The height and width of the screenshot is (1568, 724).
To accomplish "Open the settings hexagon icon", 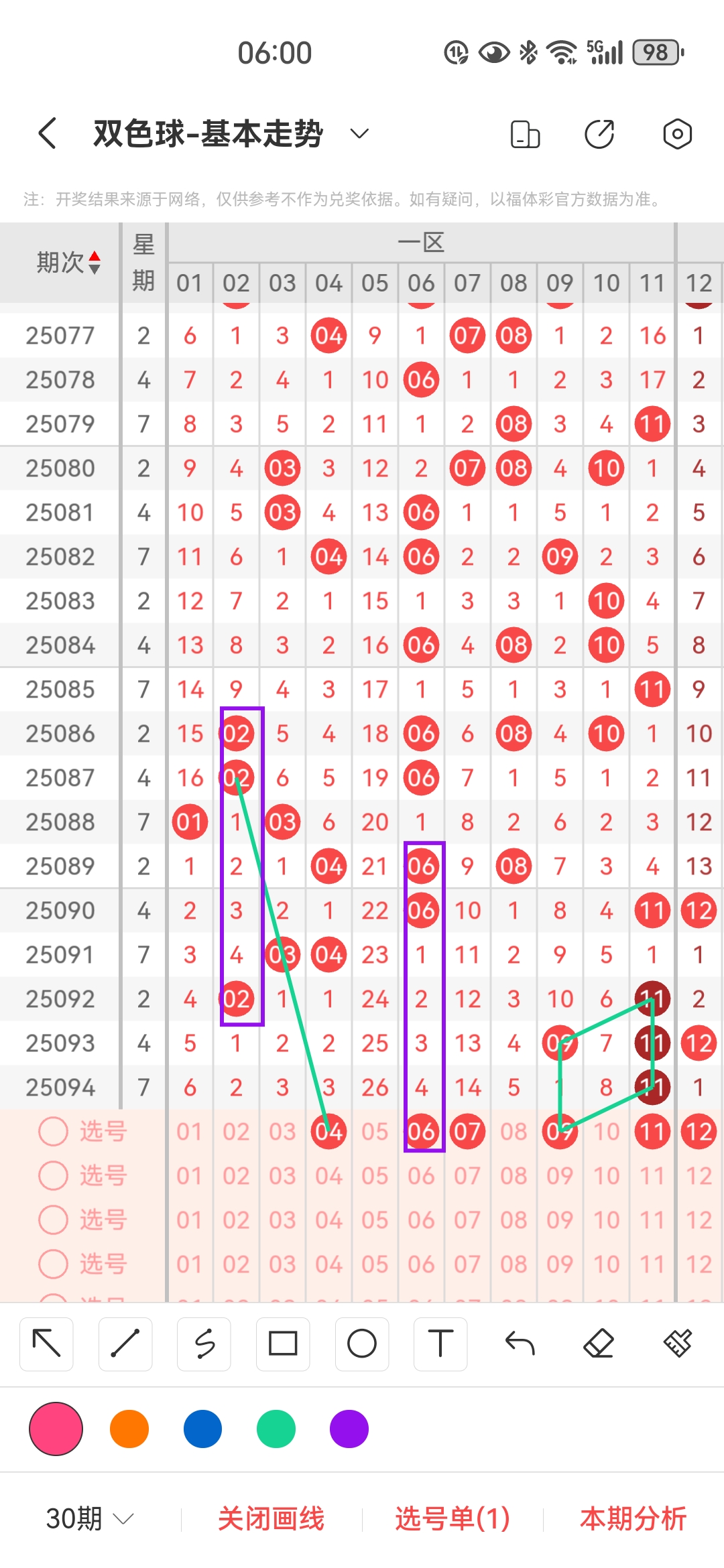I will click(x=677, y=133).
